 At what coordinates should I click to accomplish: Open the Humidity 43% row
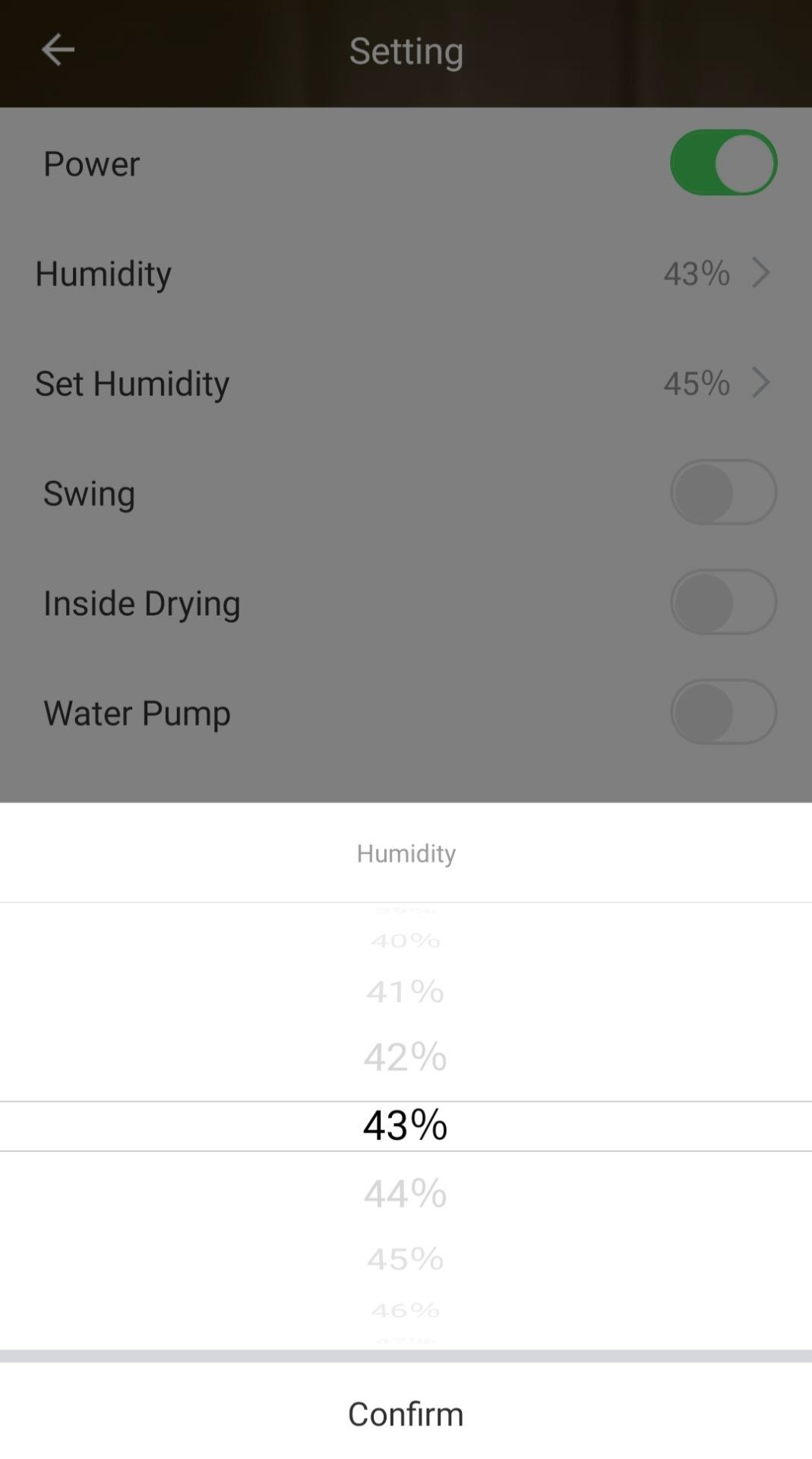pos(406,274)
